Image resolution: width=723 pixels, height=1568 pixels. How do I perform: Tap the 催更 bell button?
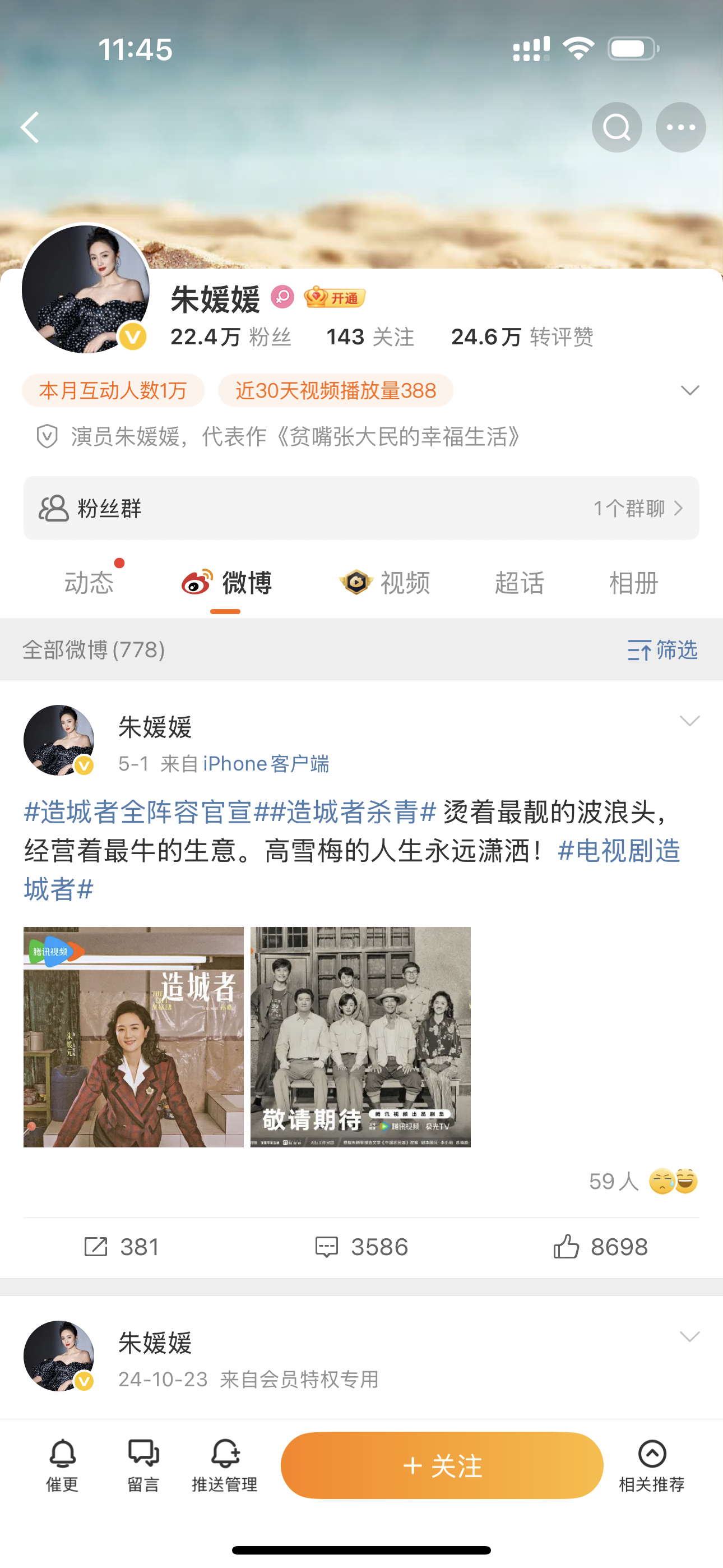tap(62, 1464)
